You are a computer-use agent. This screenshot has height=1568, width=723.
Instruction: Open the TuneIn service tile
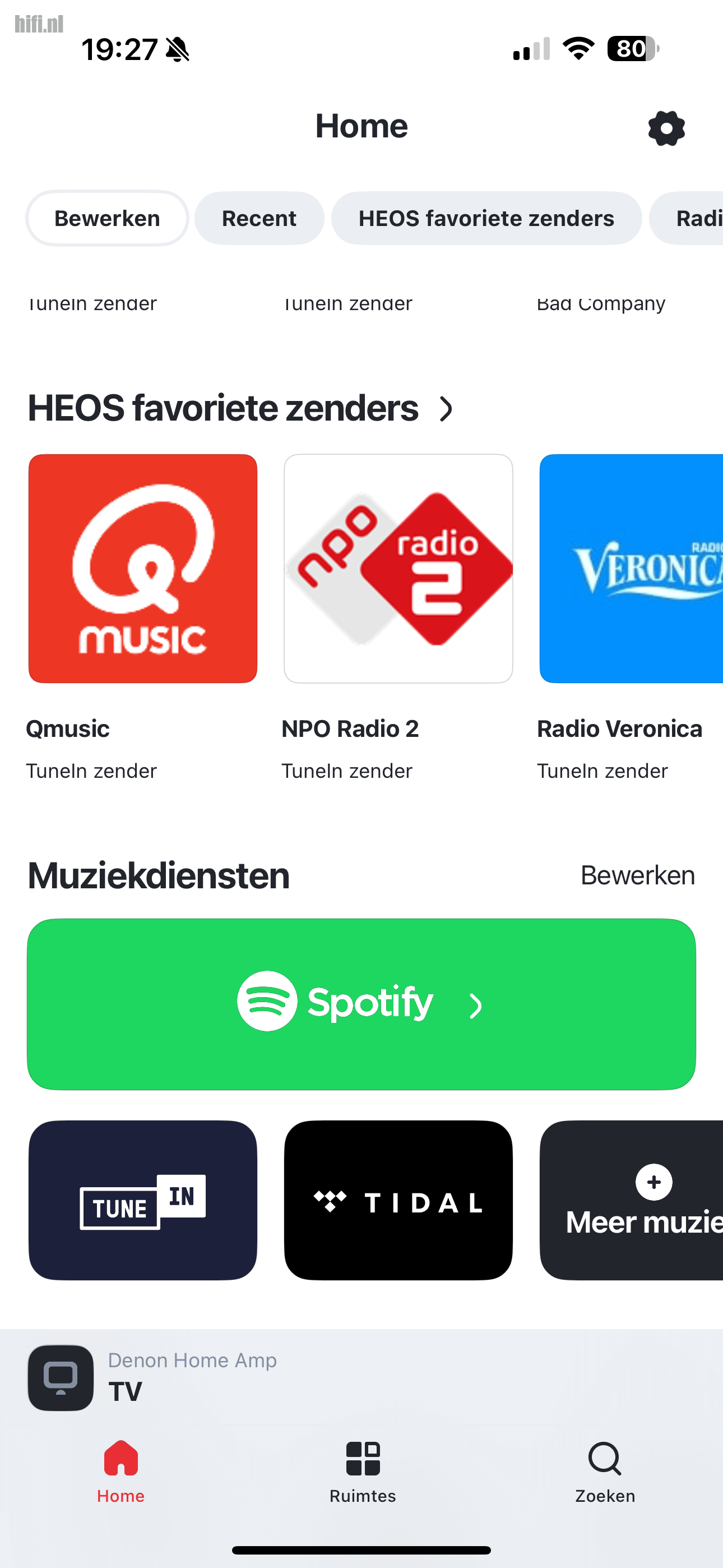(x=142, y=1200)
